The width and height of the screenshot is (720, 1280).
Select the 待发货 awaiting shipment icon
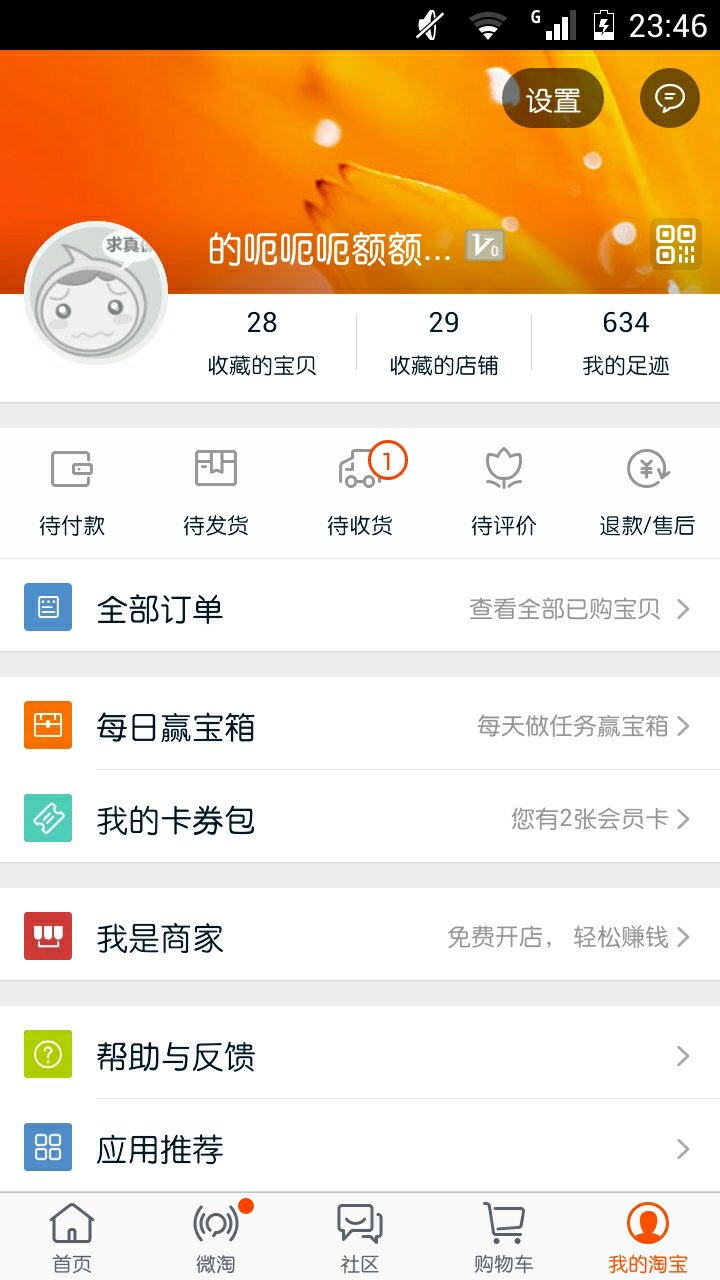pyautogui.click(x=215, y=467)
